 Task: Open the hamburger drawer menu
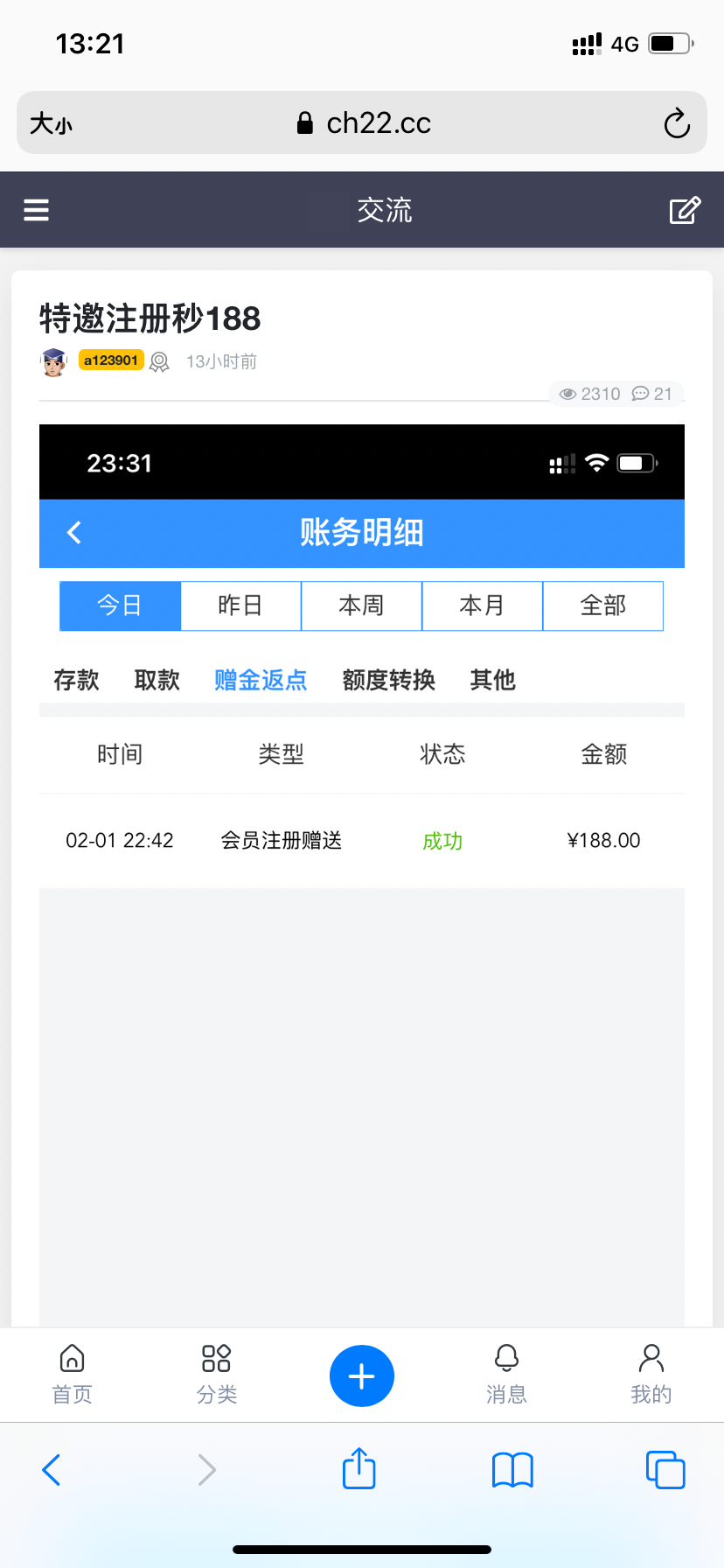pyautogui.click(x=36, y=210)
